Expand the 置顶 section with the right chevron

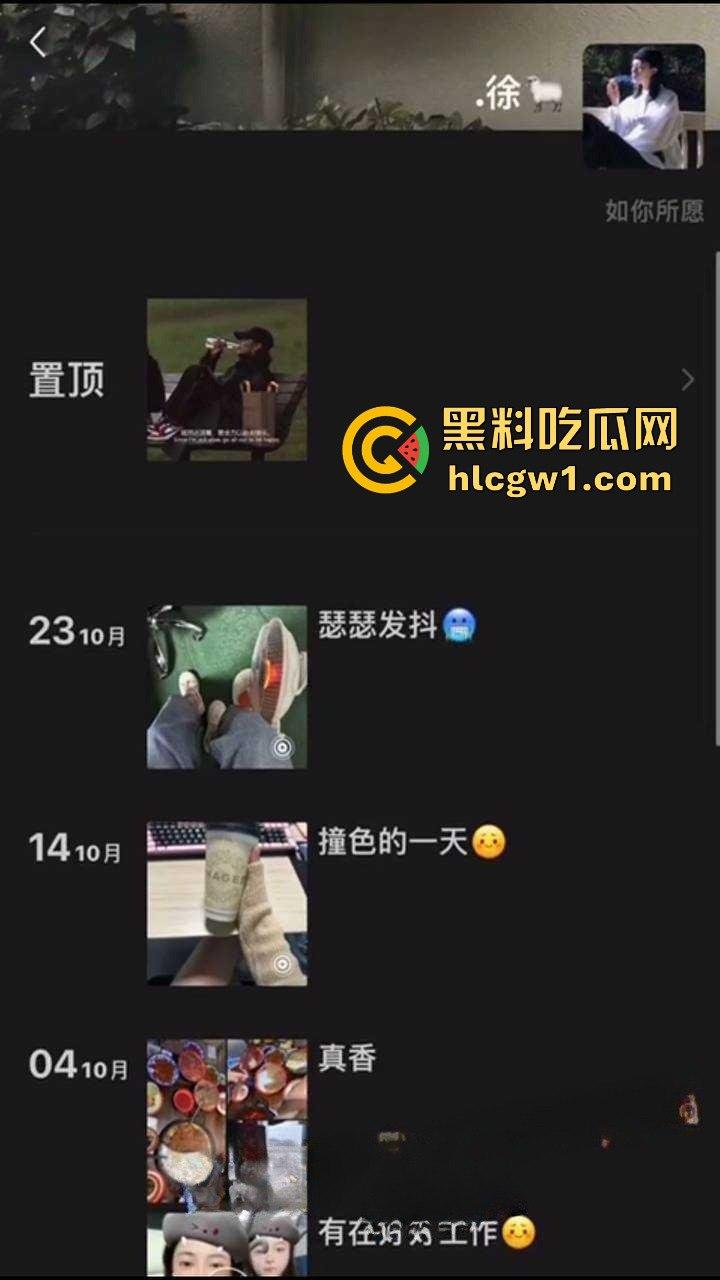[687, 380]
